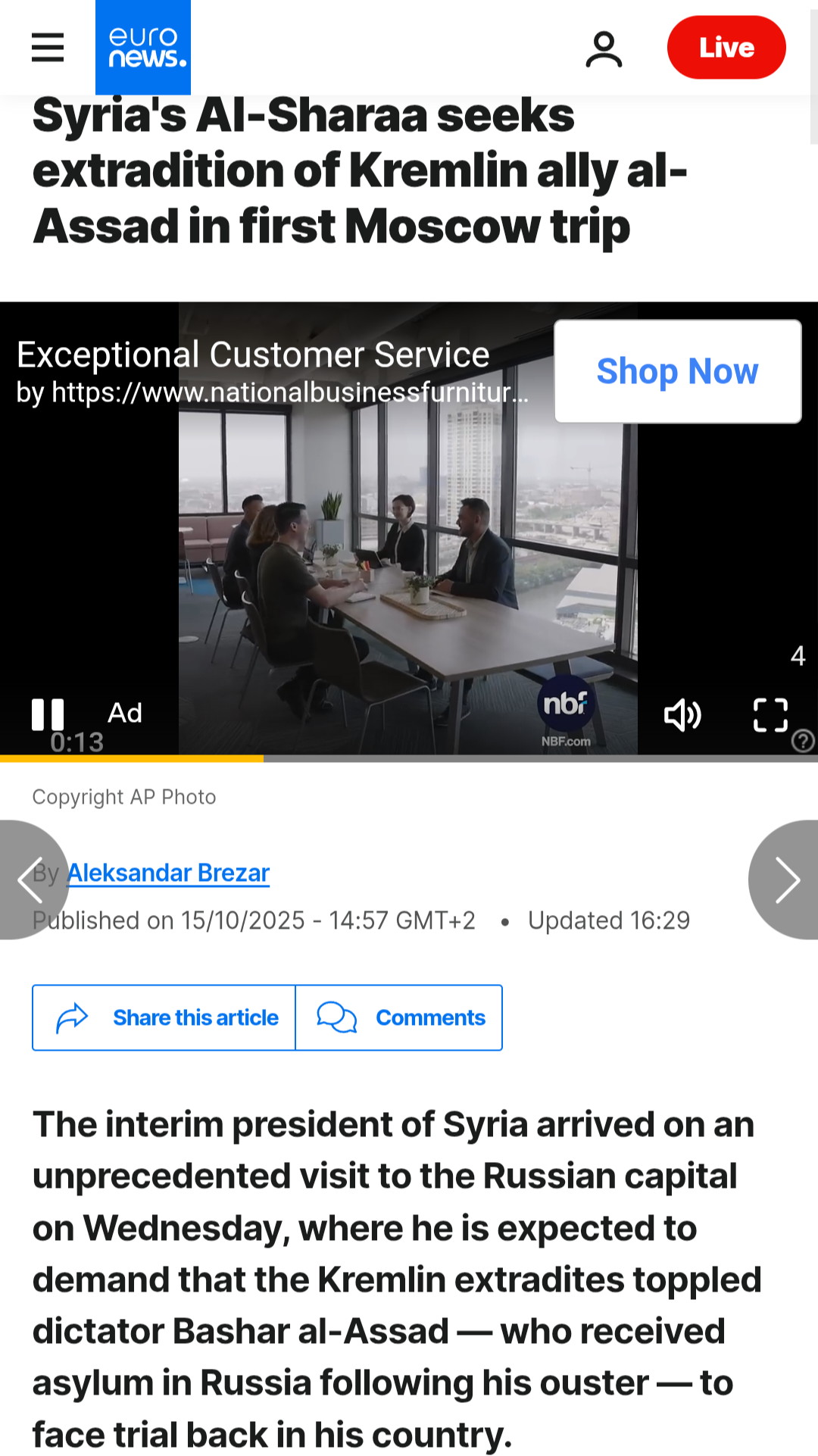Go to the previous article arrow
818x1456 pixels.
click(29, 880)
